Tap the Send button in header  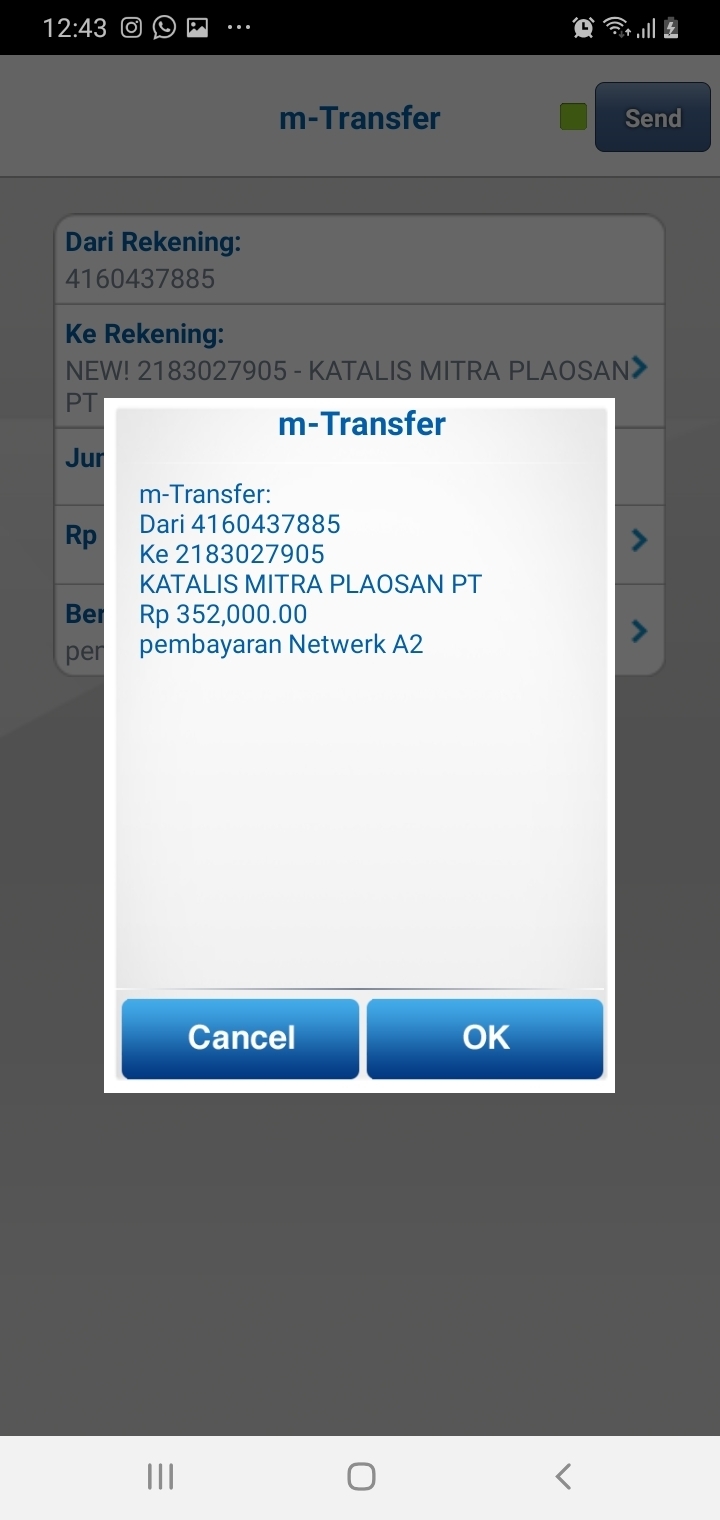pyautogui.click(x=652, y=117)
